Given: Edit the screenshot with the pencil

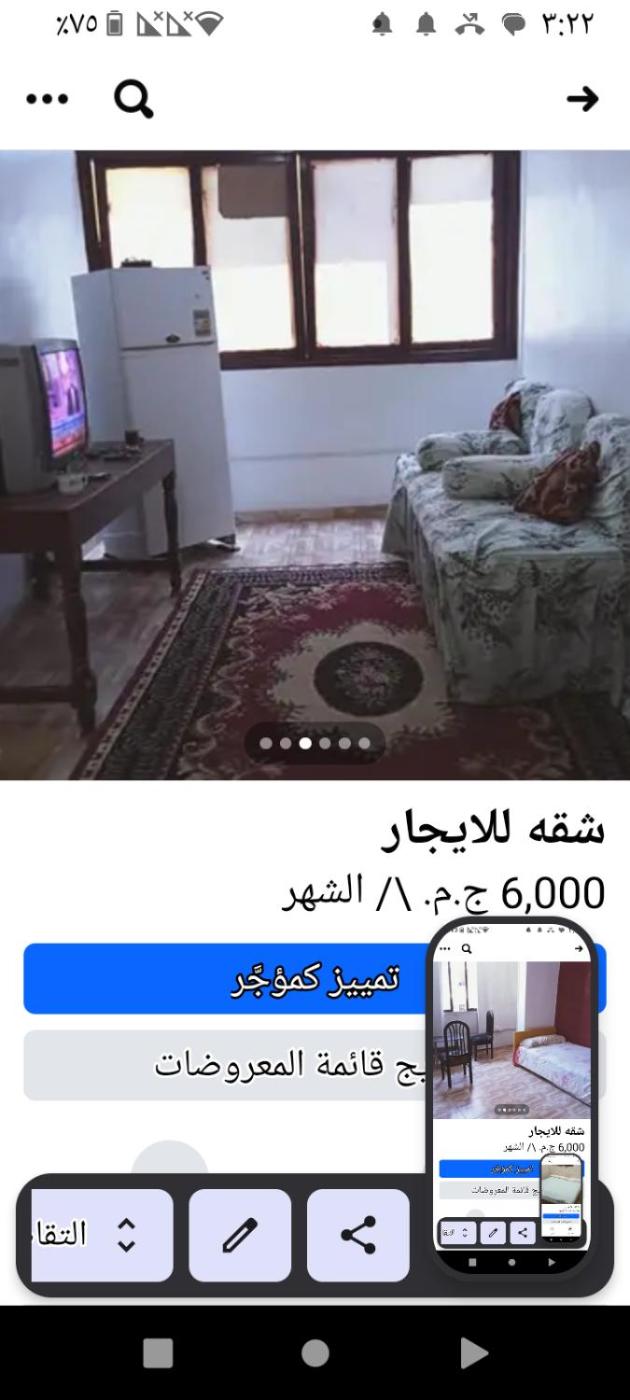Looking at the screenshot, I should point(240,1235).
